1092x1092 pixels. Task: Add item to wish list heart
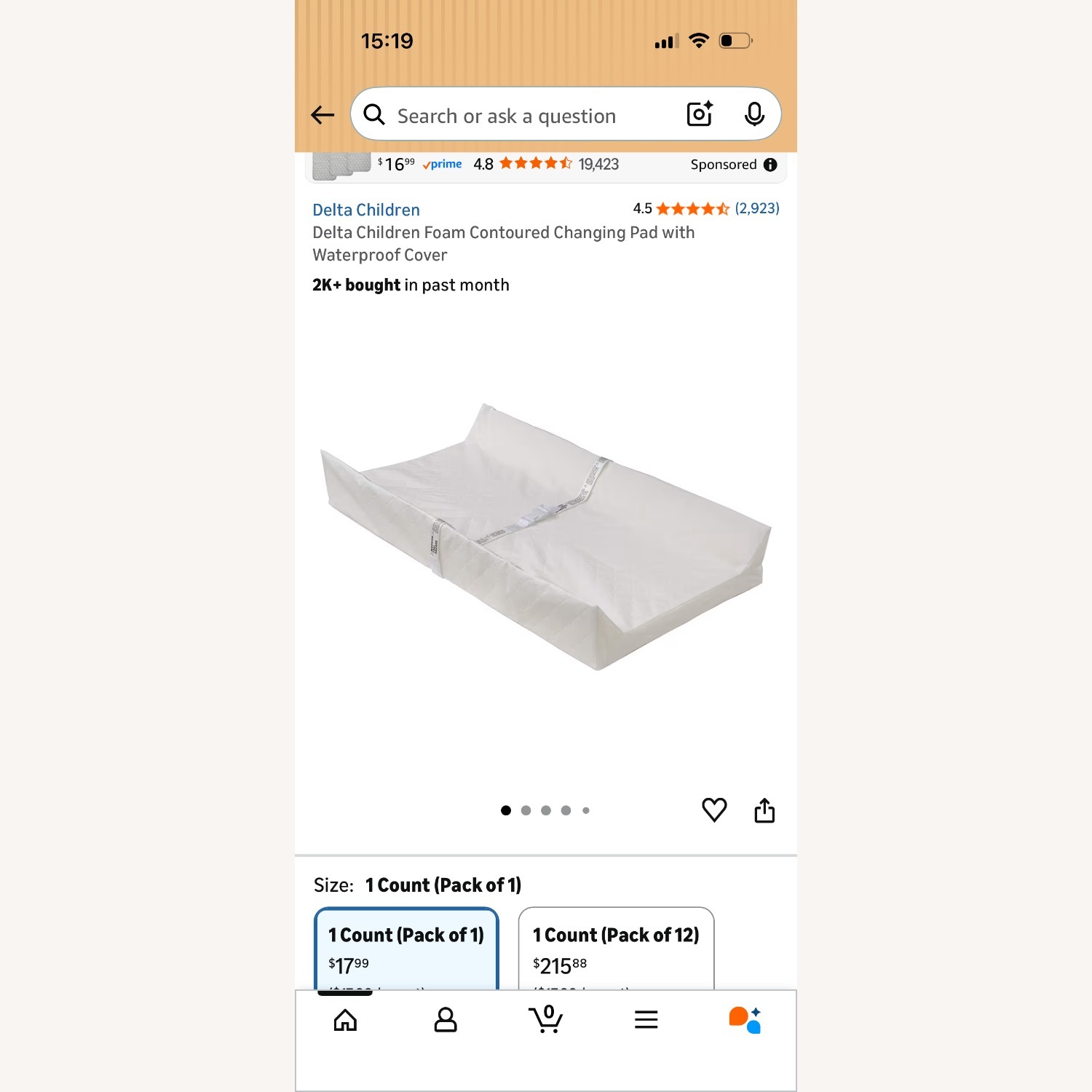click(x=714, y=810)
